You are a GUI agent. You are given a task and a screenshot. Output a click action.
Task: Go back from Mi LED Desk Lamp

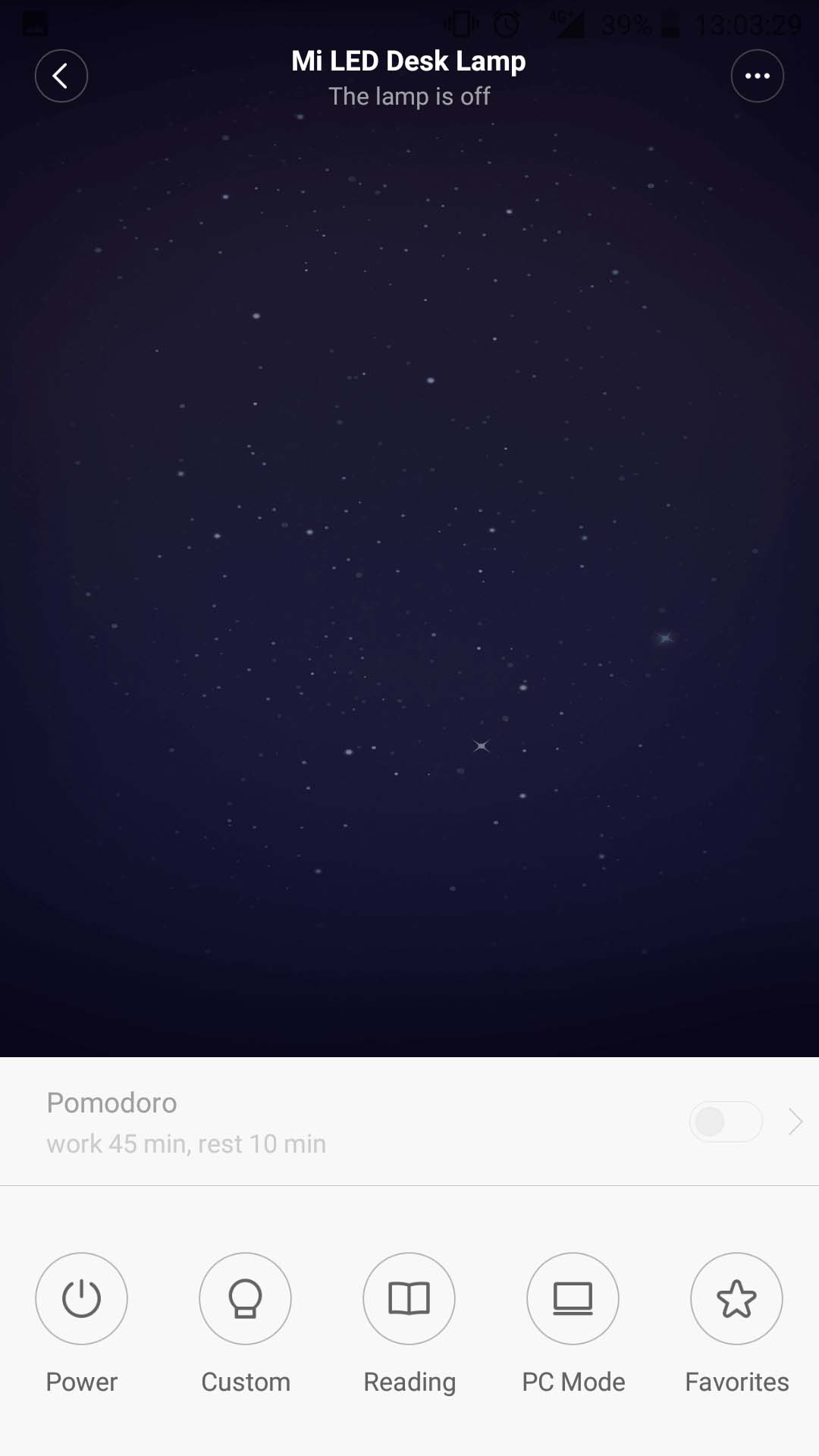(61, 76)
